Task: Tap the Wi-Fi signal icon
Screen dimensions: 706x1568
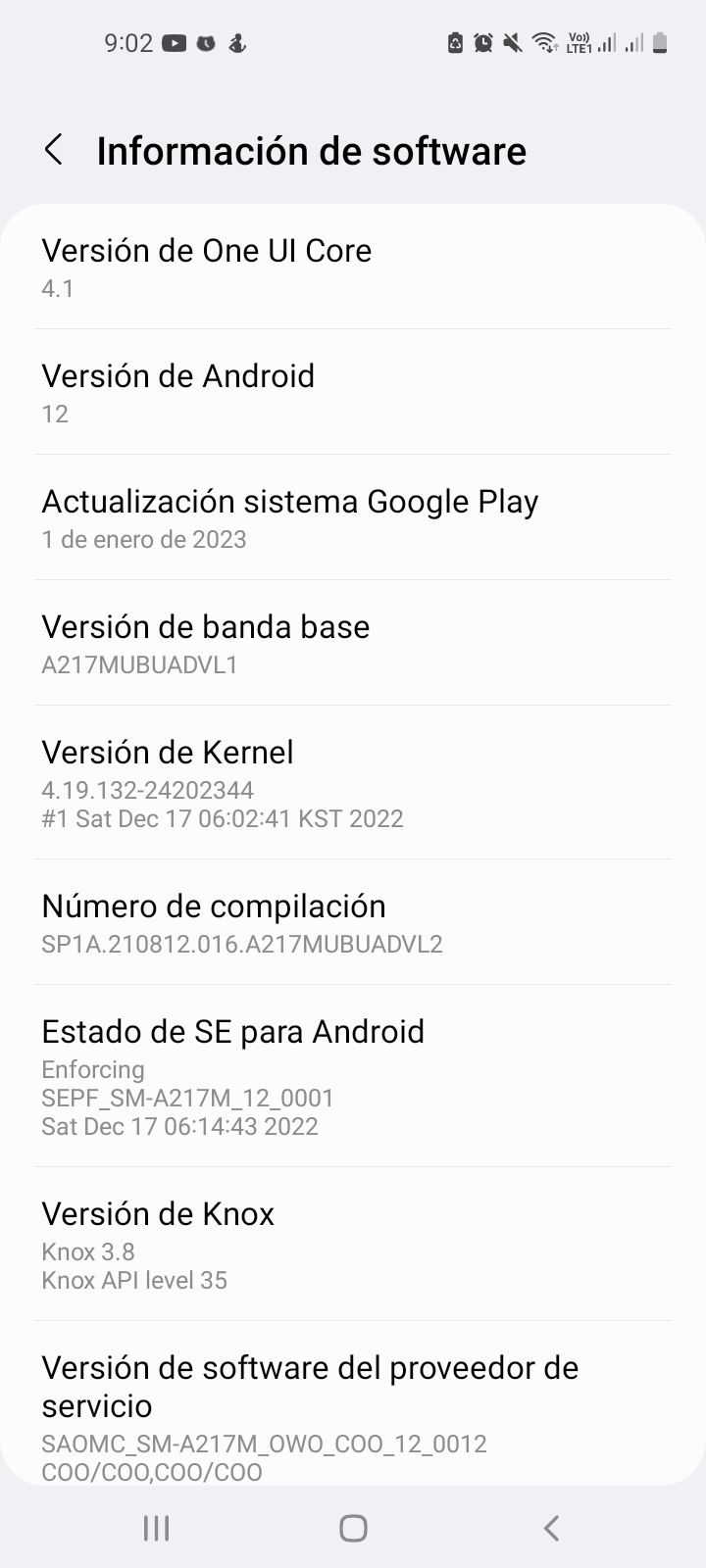Action: tap(544, 44)
